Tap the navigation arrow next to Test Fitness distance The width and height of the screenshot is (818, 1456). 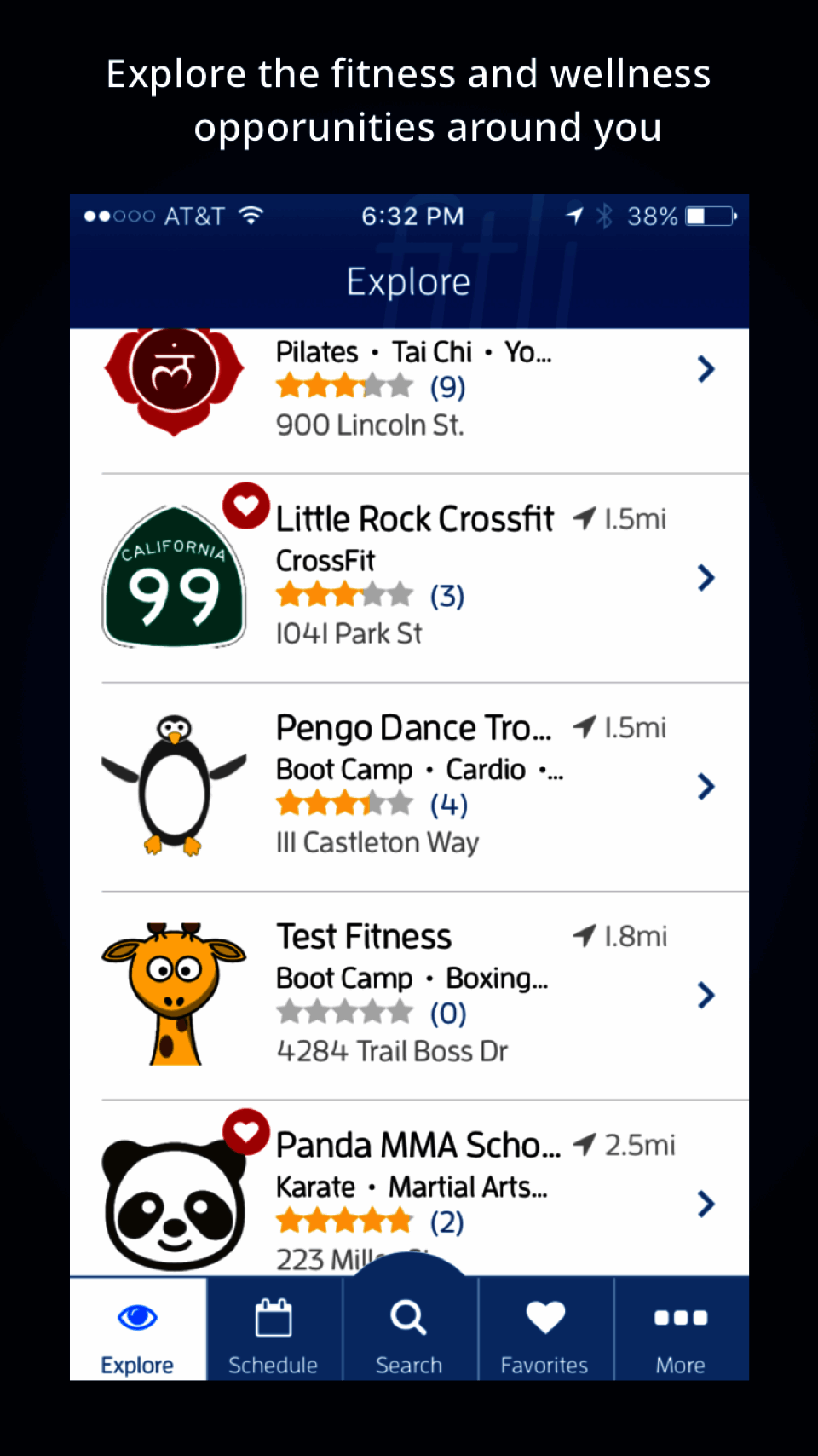(584, 936)
